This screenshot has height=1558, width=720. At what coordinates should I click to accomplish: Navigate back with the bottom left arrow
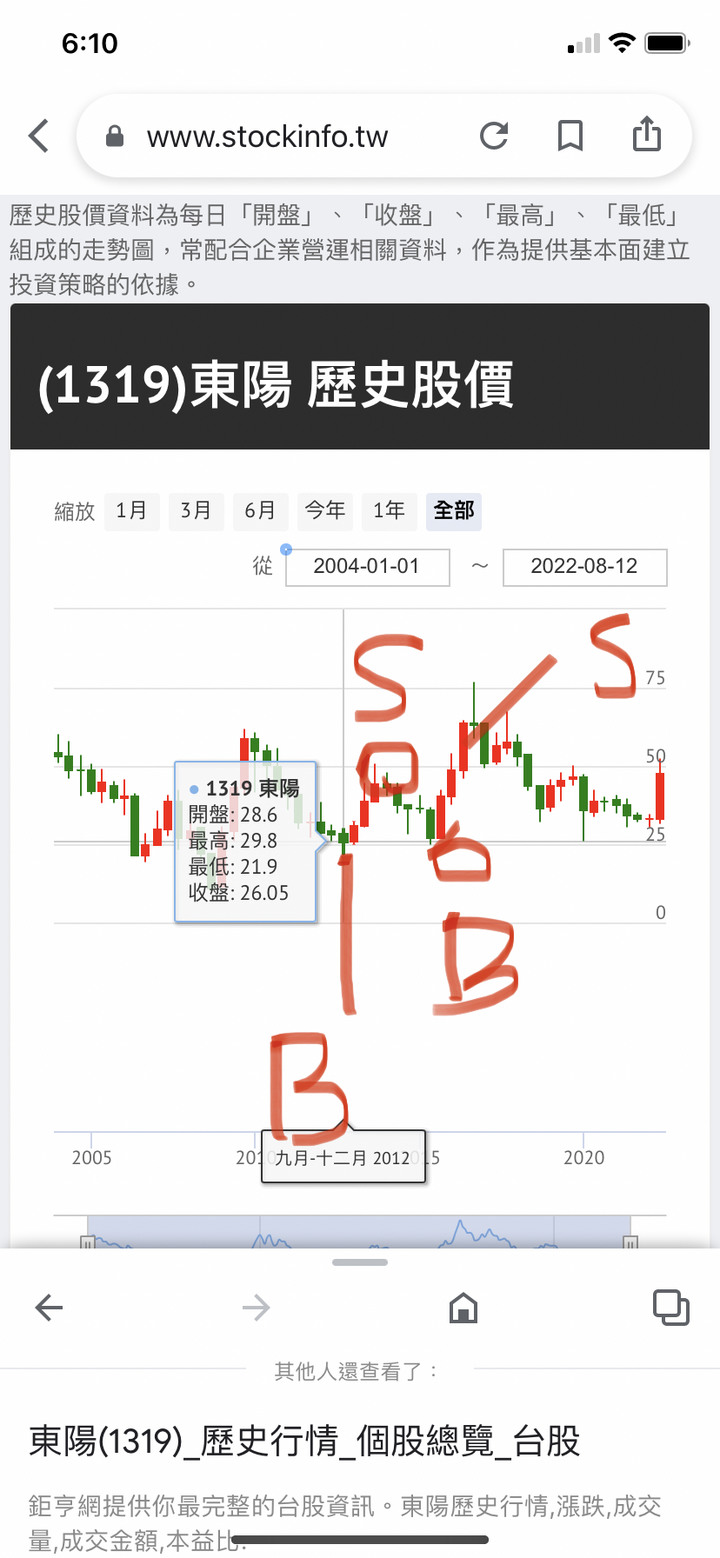49,1307
